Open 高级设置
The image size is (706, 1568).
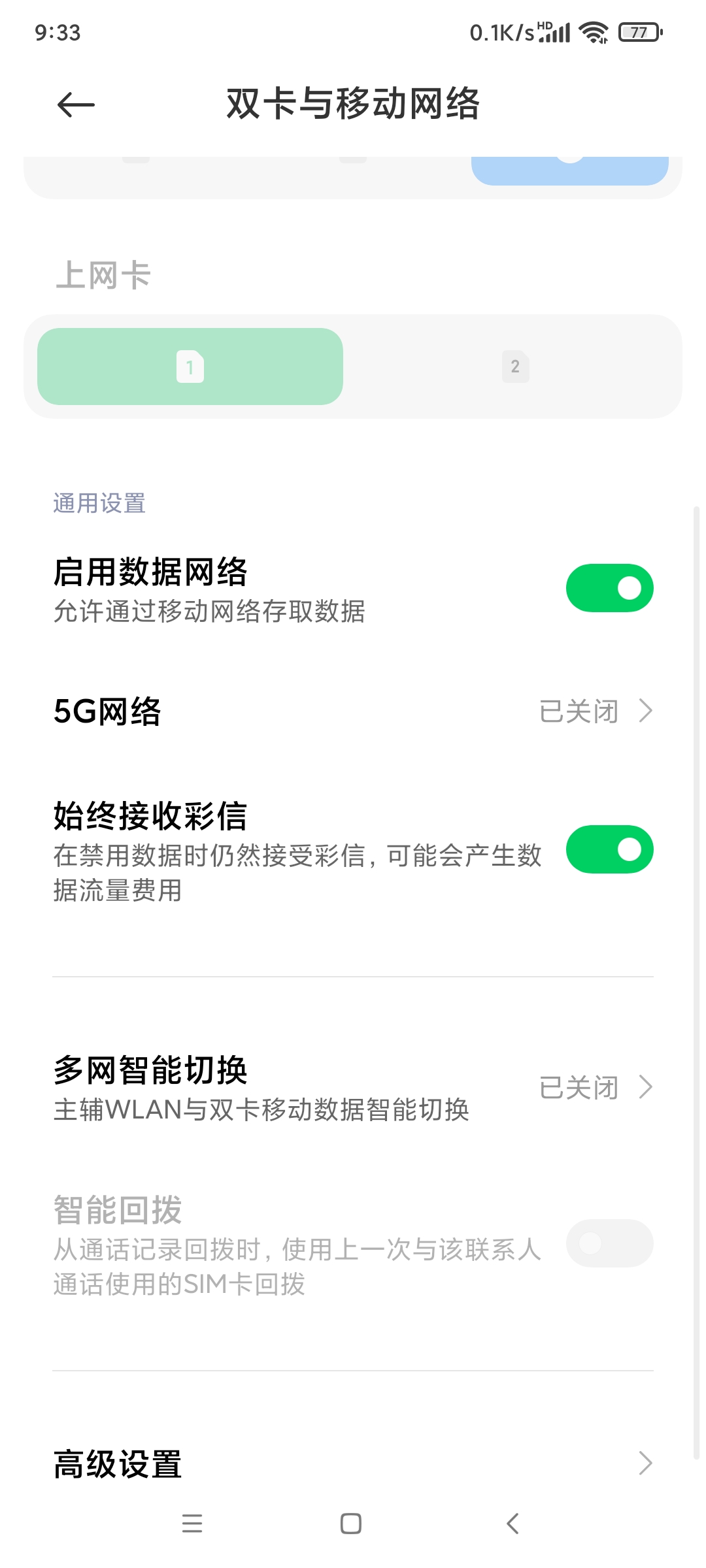click(x=353, y=1463)
